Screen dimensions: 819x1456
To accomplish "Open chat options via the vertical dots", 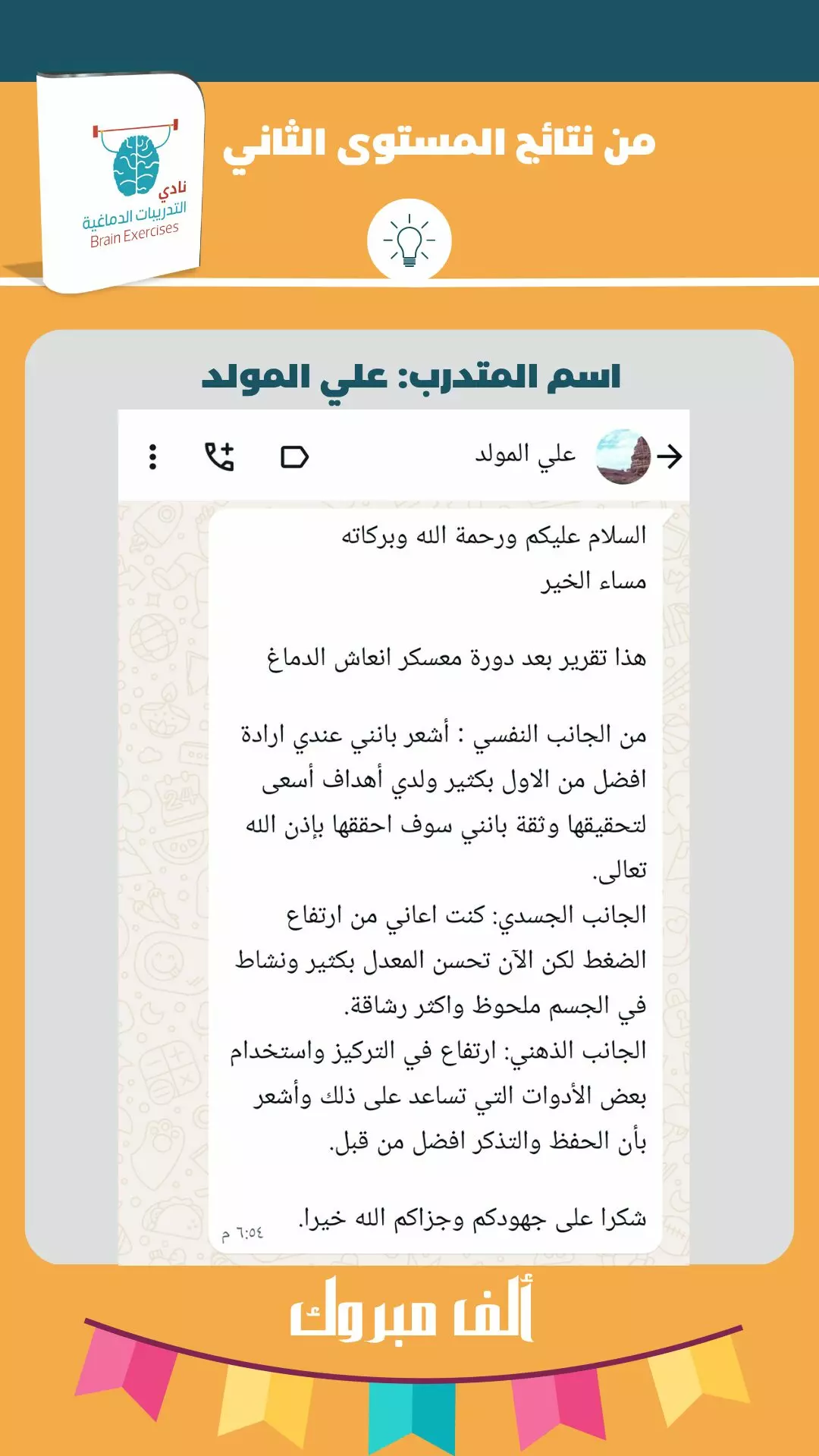I will pos(154,454).
